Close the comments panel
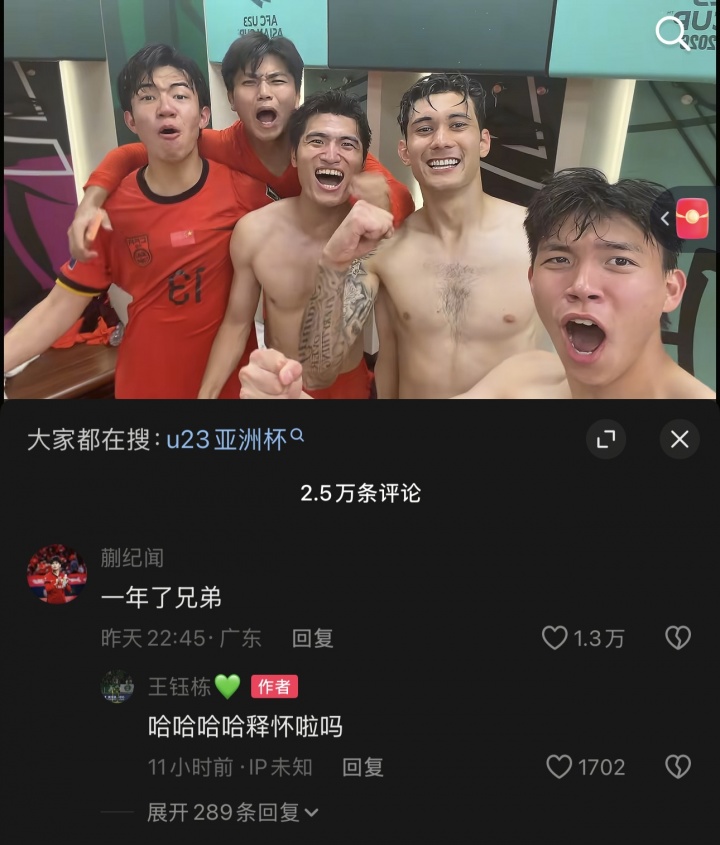The width and height of the screenshot is (720, 845). click(x=680, y=439)
